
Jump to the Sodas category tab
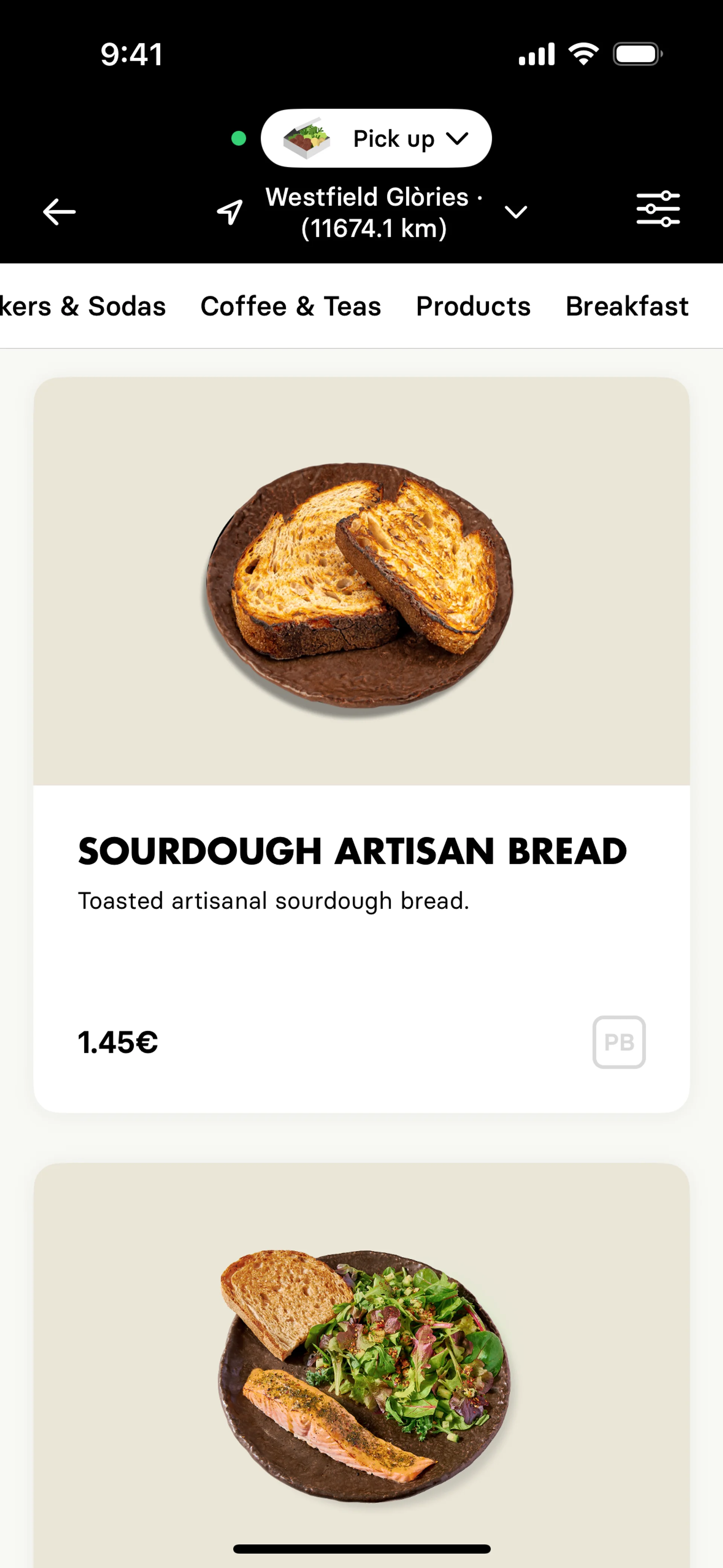click(83, 306)
